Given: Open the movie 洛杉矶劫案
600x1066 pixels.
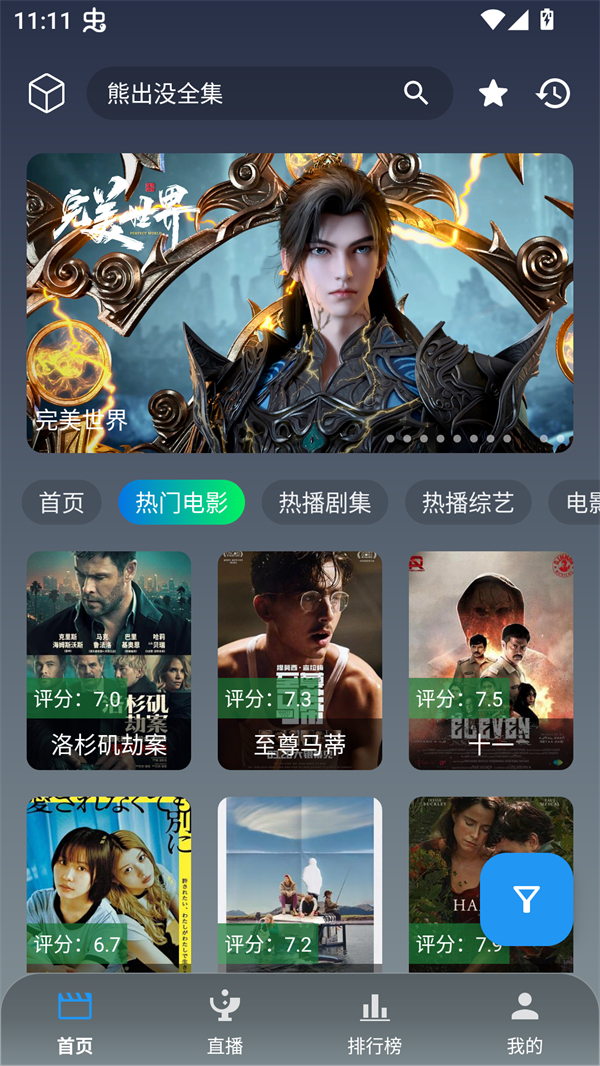Looking at the screenshot, I should click(109, 660).
